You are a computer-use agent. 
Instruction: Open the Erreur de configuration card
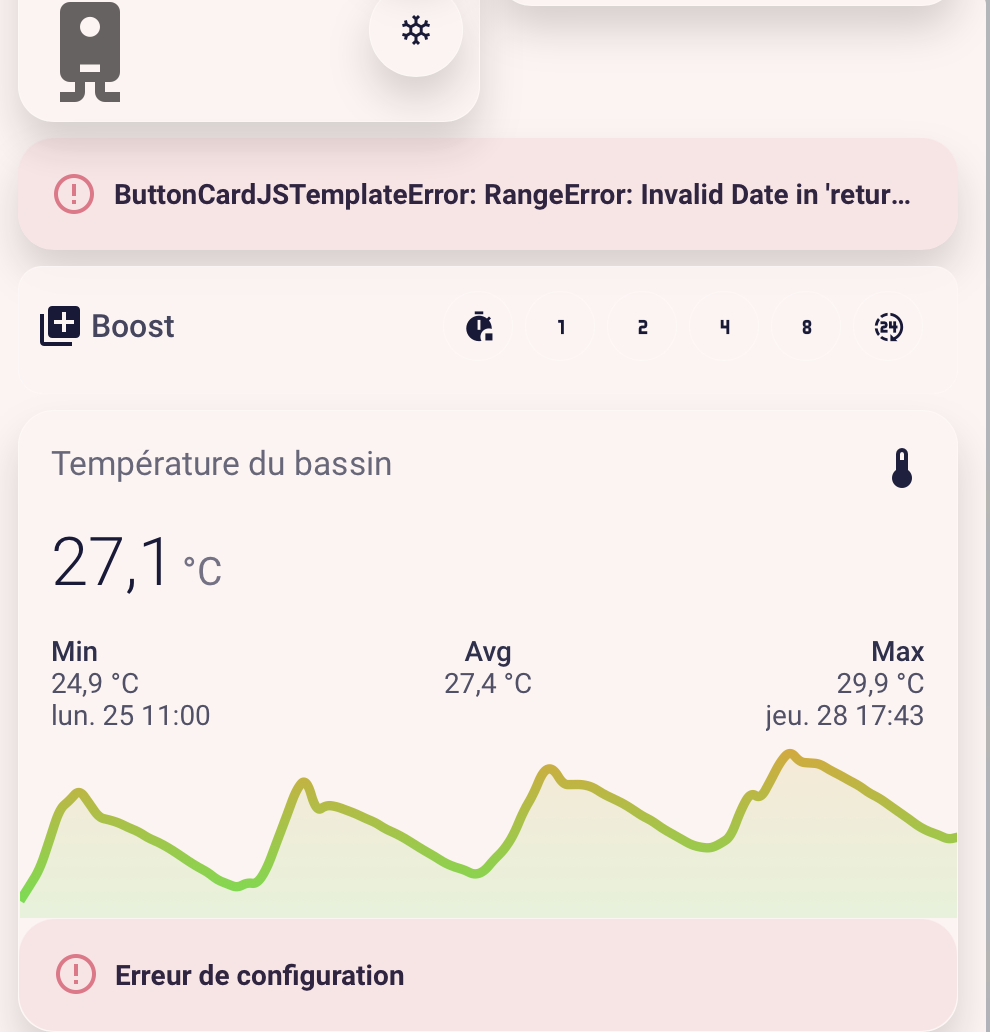(488, 975)
